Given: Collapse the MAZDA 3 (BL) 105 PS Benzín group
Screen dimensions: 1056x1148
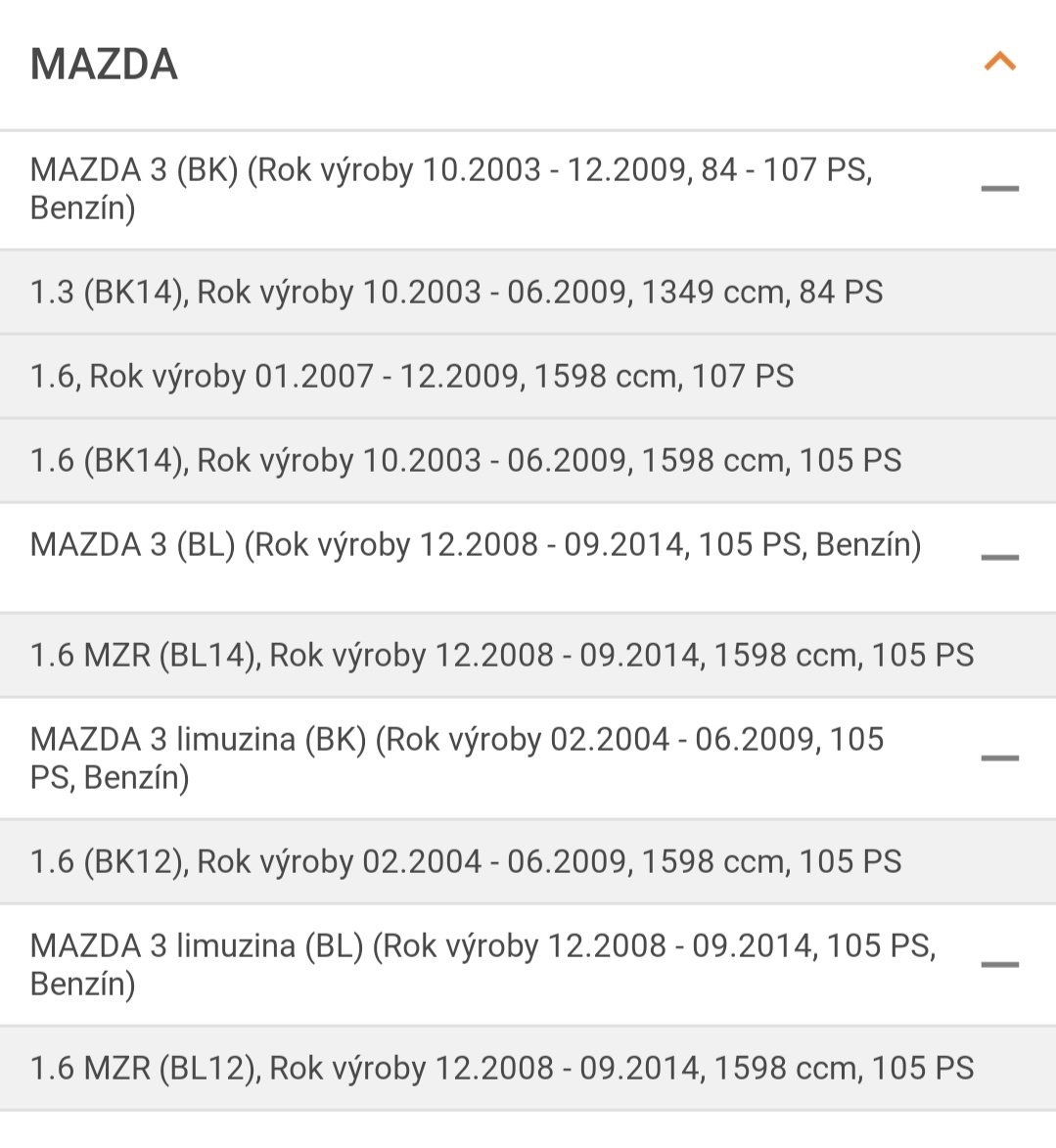Looking at the screenshot, I should (999, 558).
